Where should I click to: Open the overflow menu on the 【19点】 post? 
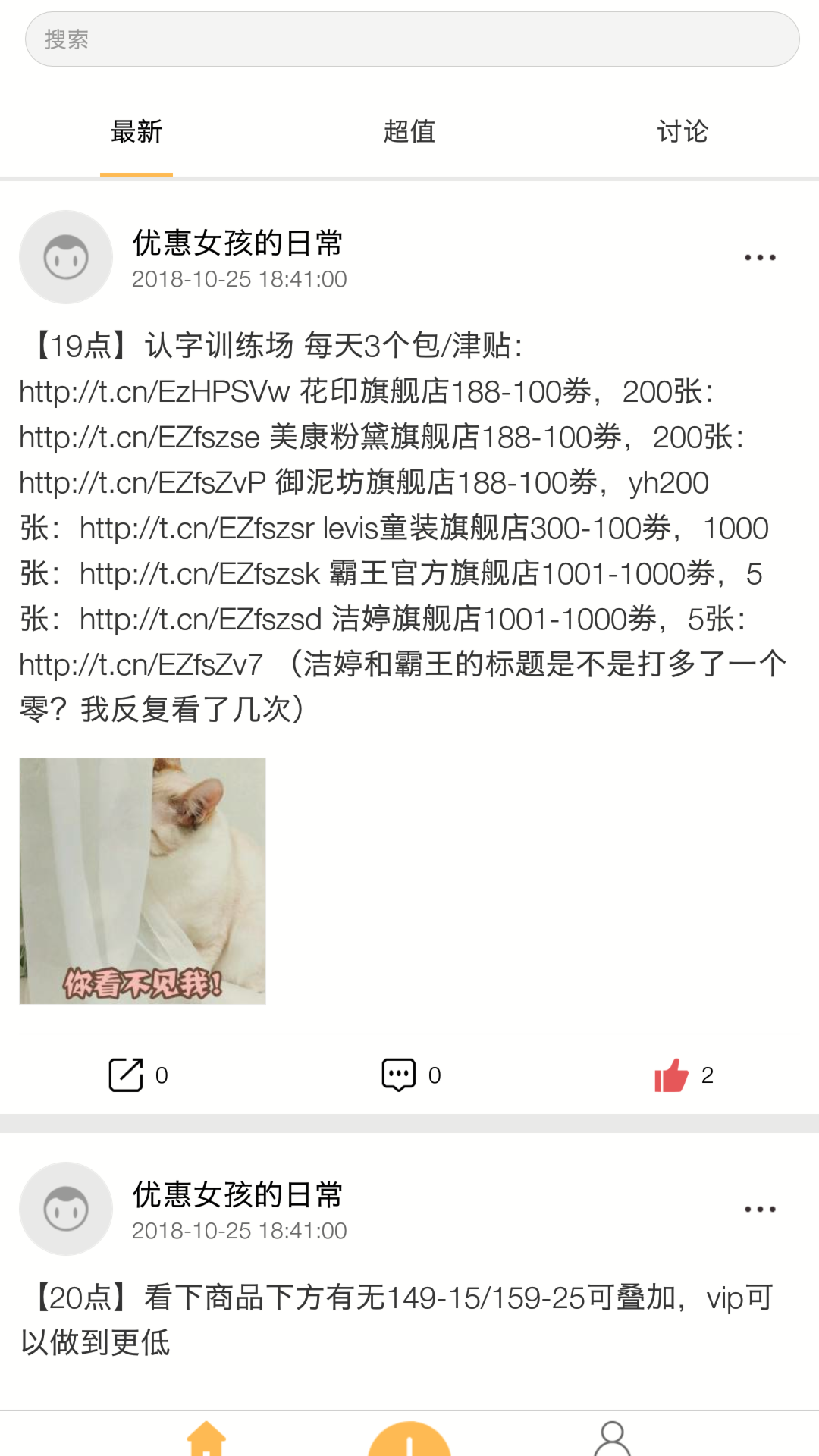click(x=760, y=258)
